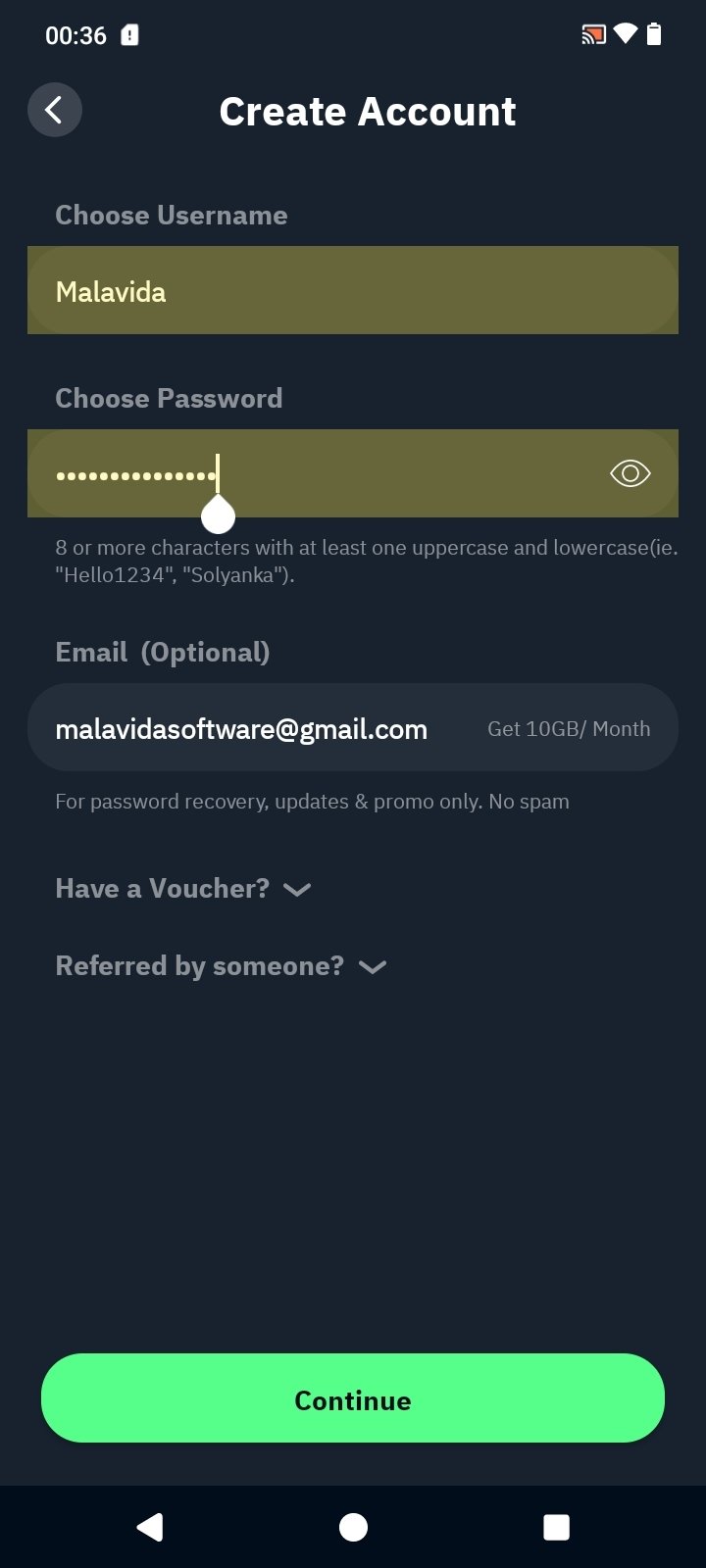This screenshot has height=1568, width=706.
Task: Expand the Referred by someone section
Action: [x=221, y=966]
